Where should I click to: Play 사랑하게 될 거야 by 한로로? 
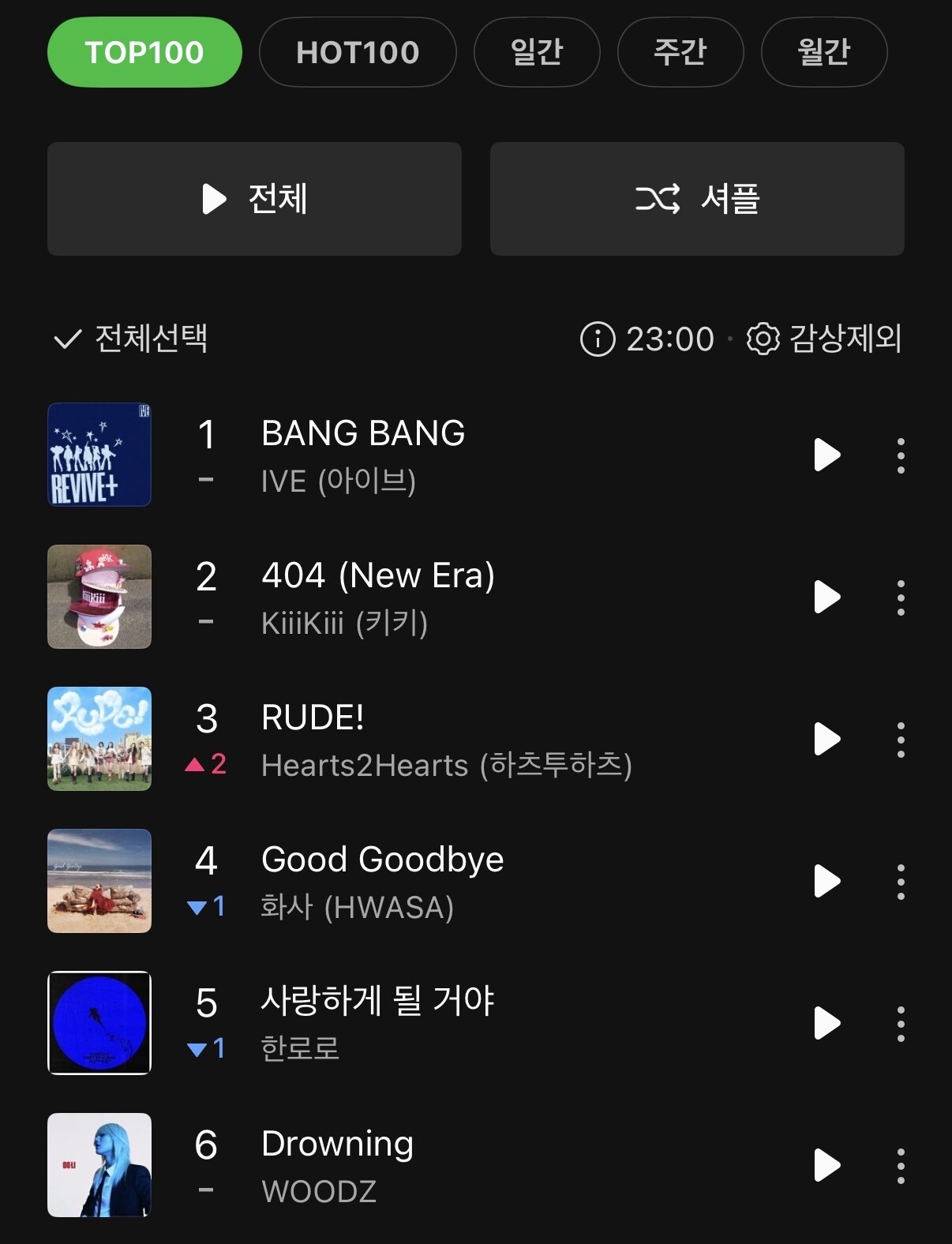point(826,1023)
